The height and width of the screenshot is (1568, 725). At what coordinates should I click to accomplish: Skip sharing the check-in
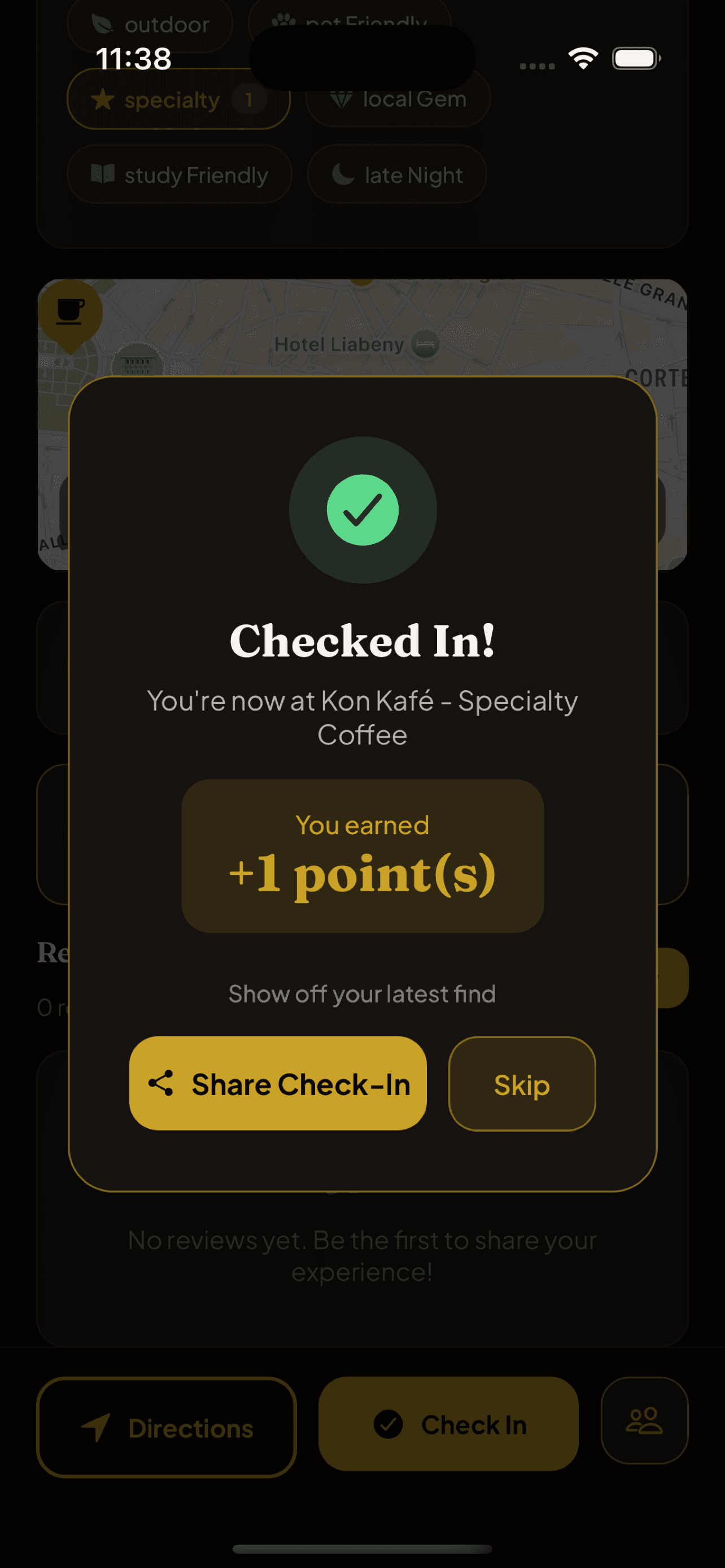[522, 1084]
